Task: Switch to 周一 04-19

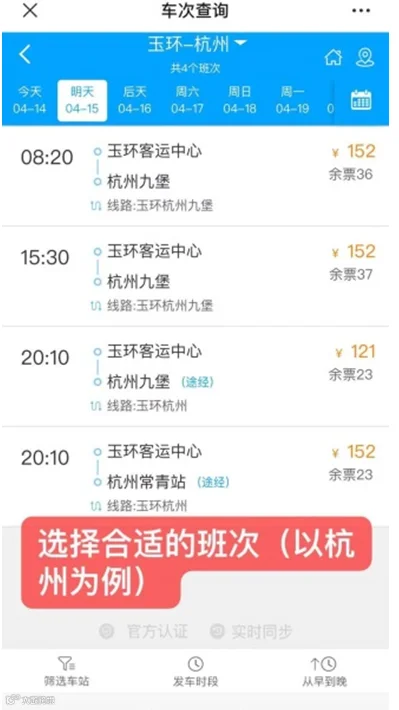Action: (x=293, y=101)
